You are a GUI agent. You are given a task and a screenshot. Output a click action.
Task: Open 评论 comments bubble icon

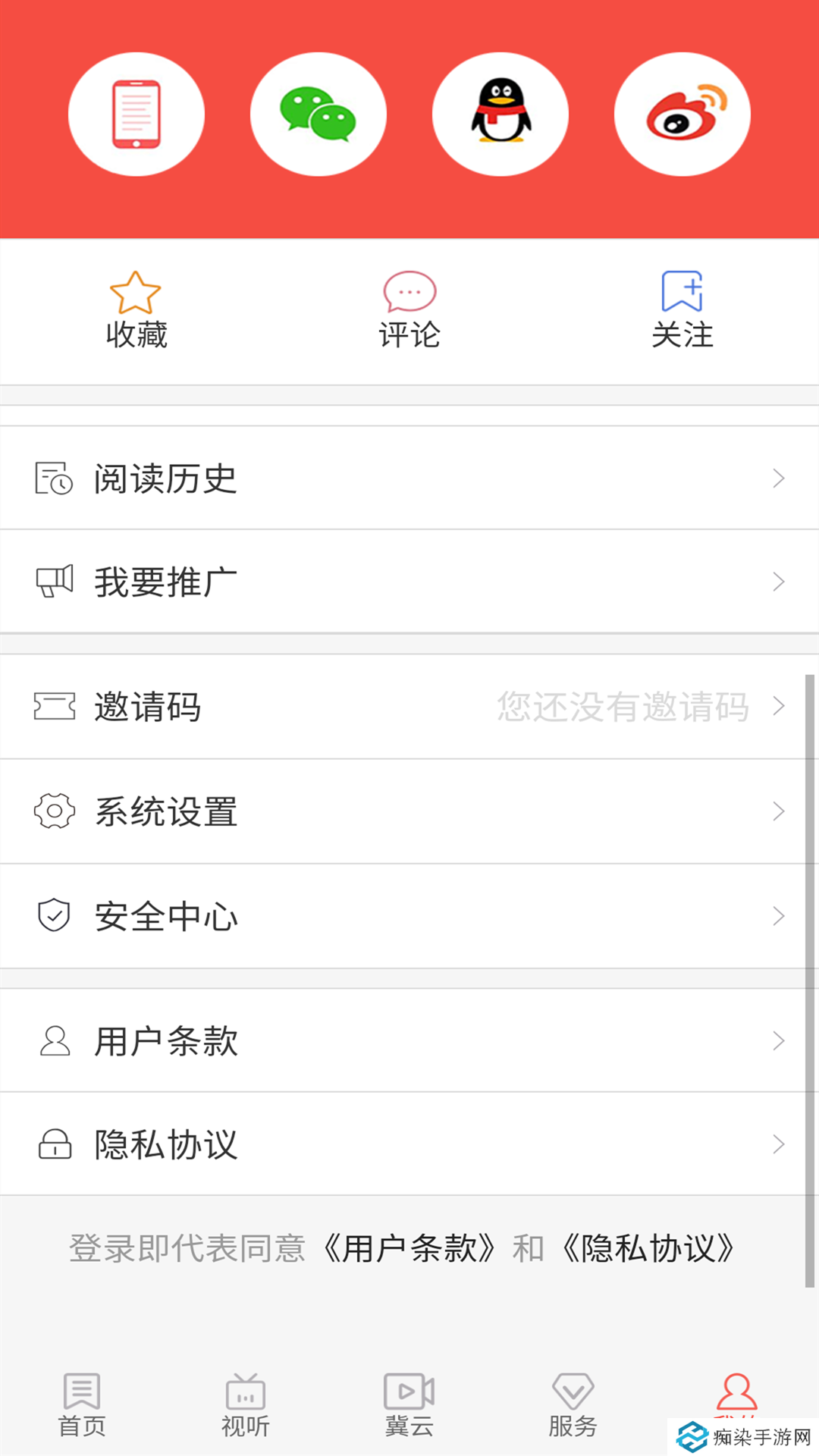[x=409, y=292]
